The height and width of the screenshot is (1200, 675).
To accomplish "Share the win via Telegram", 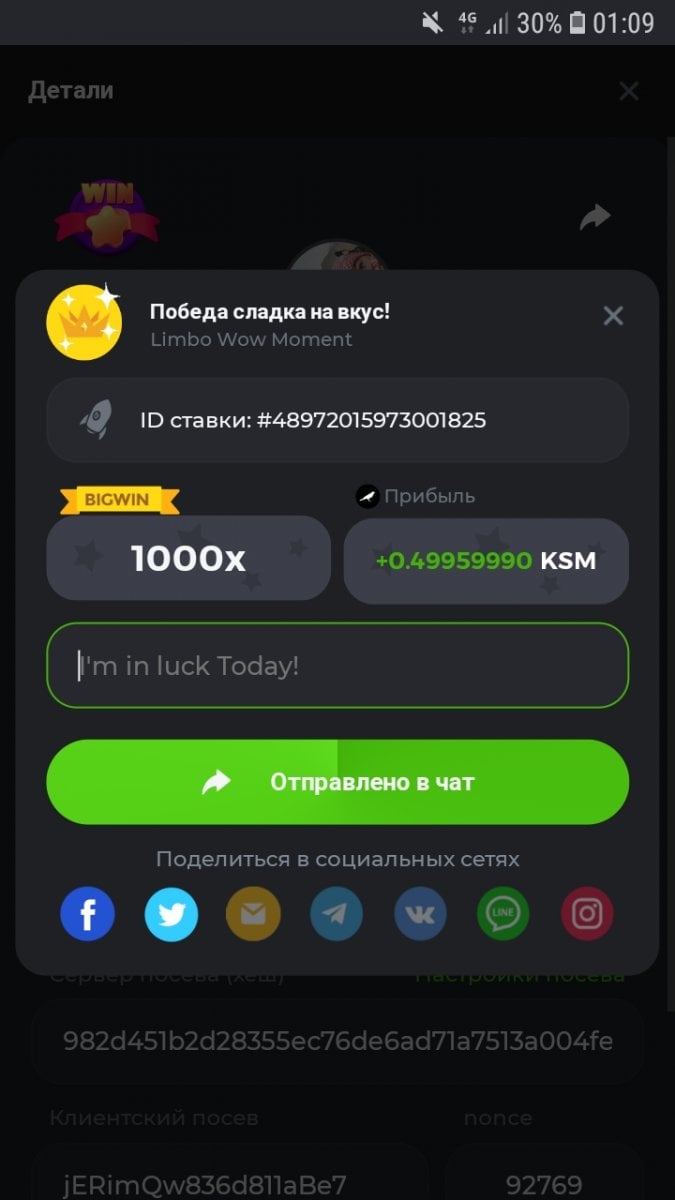I will [336, 914].
